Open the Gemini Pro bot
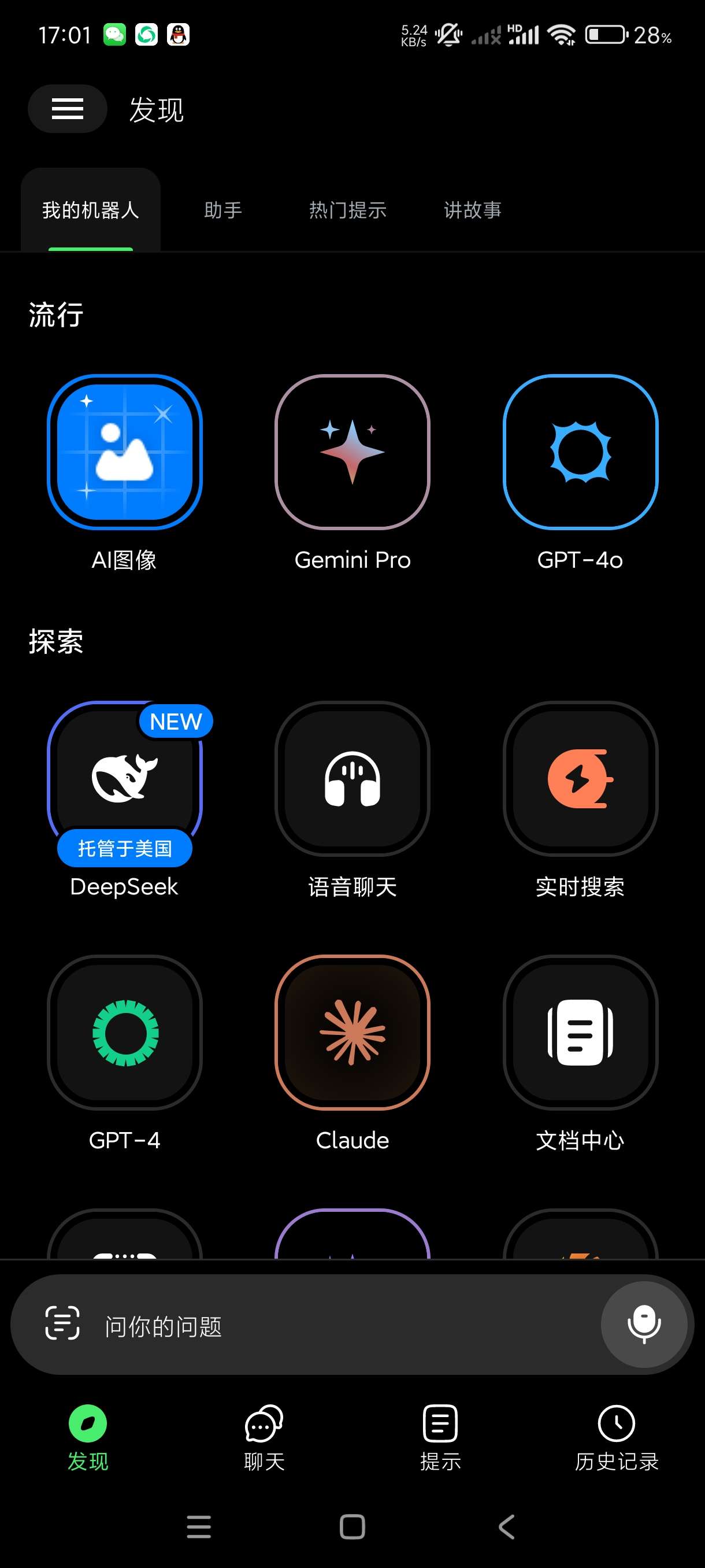Image resolution: width=705 pixels, height=1568 pixels. tap(352, 452)
